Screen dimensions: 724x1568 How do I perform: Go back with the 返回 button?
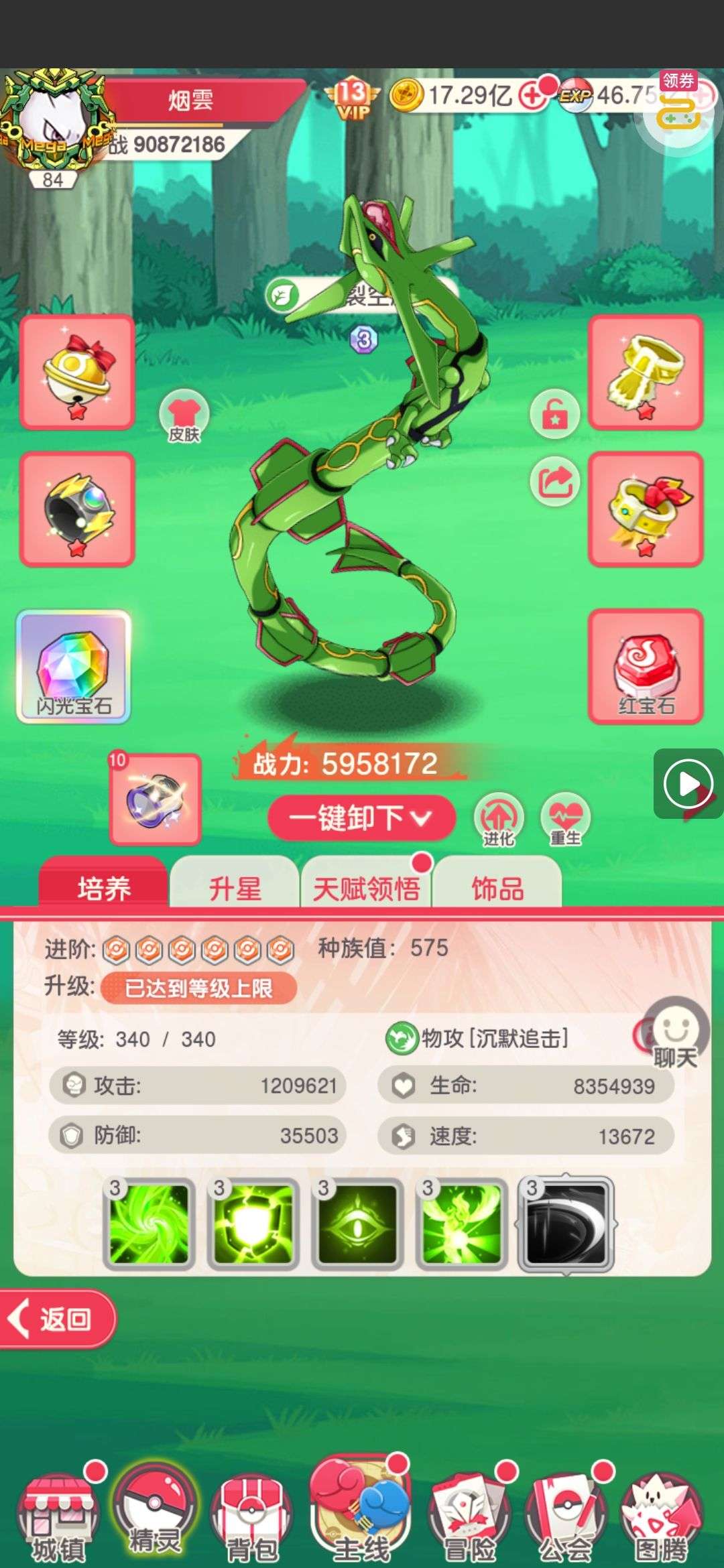coord(56,1319)
